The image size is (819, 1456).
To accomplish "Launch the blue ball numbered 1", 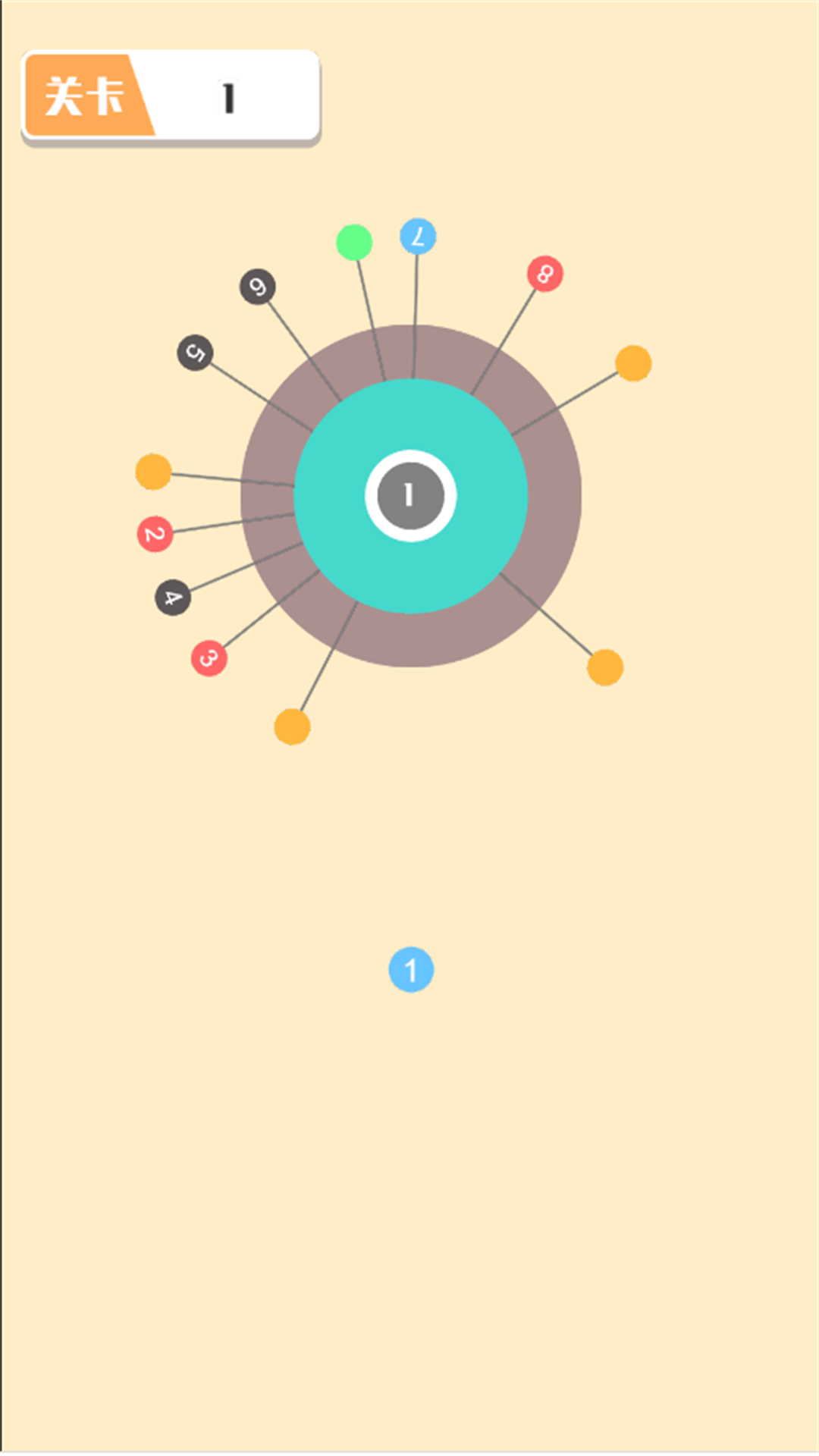I will (x=411, y=969).
